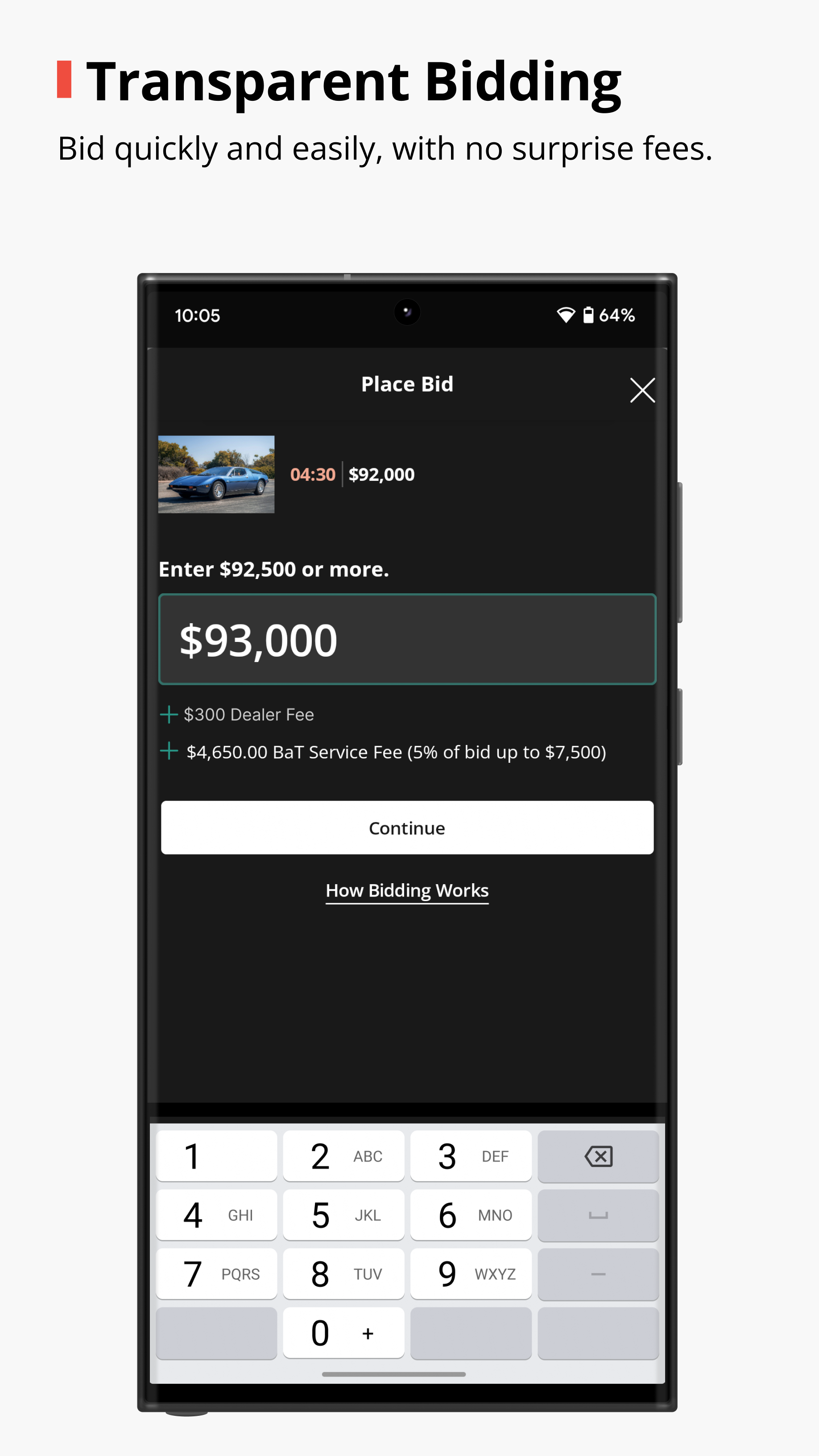Tap the 1 key on the keypad

(216, 1156)
